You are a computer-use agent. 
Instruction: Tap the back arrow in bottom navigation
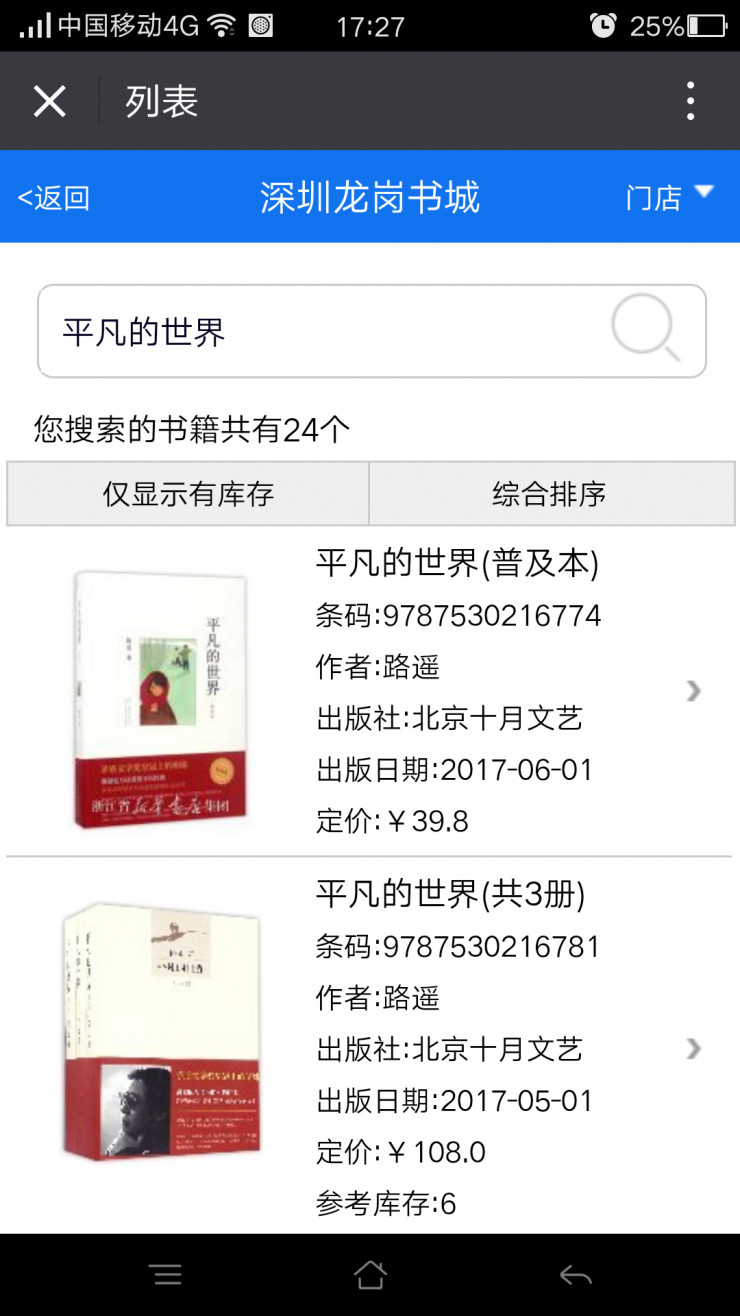[573, 1273]
